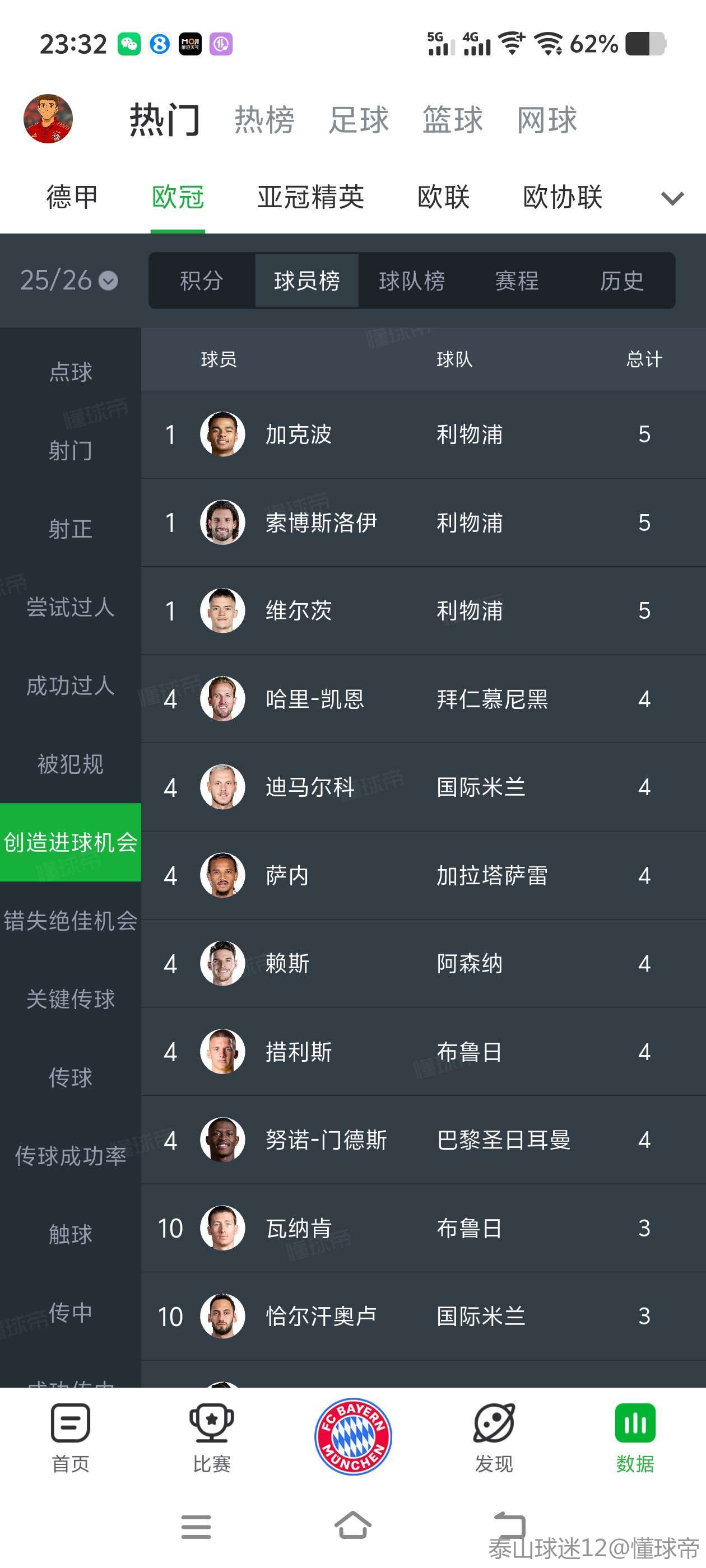Open the profile avatar
The width and height of the screenshot is (706, 1568).
48,119
